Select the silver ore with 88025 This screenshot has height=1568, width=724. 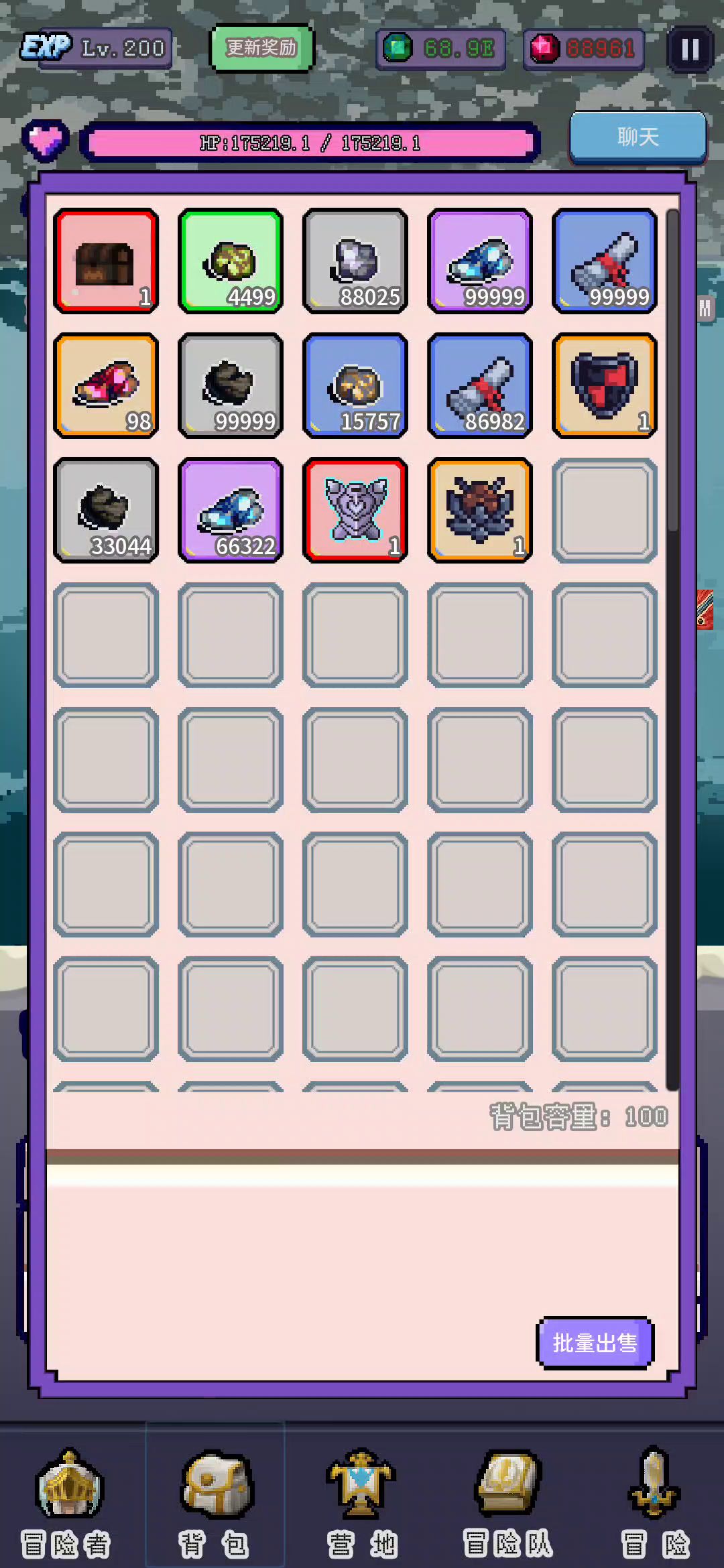[355, 261]
